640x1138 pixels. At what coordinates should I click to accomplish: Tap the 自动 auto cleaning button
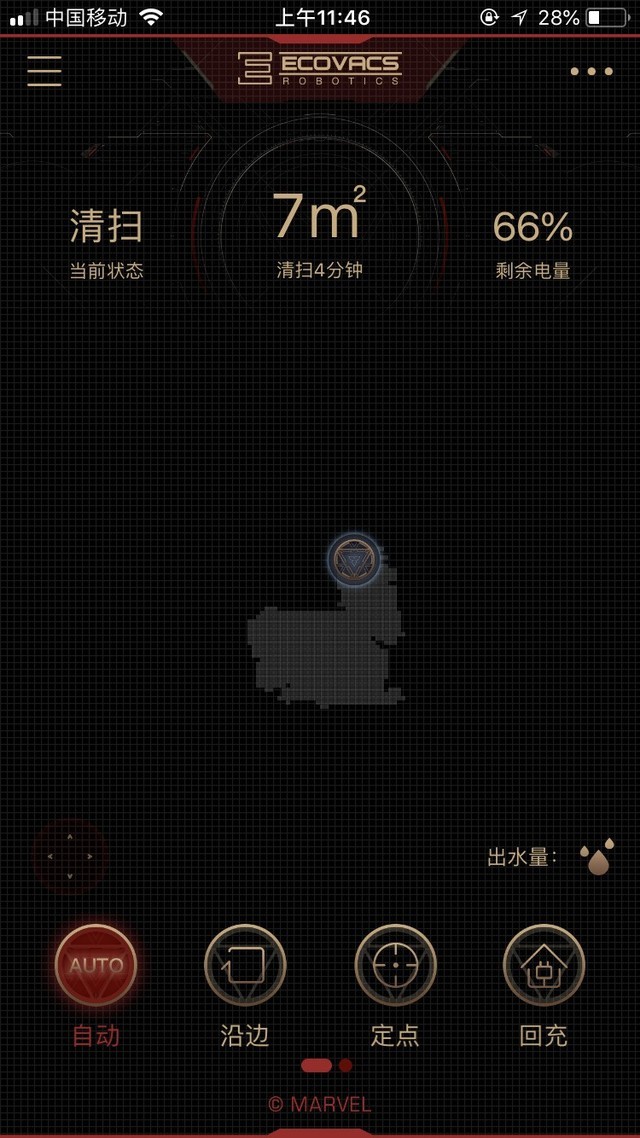(x=96, y=966)
